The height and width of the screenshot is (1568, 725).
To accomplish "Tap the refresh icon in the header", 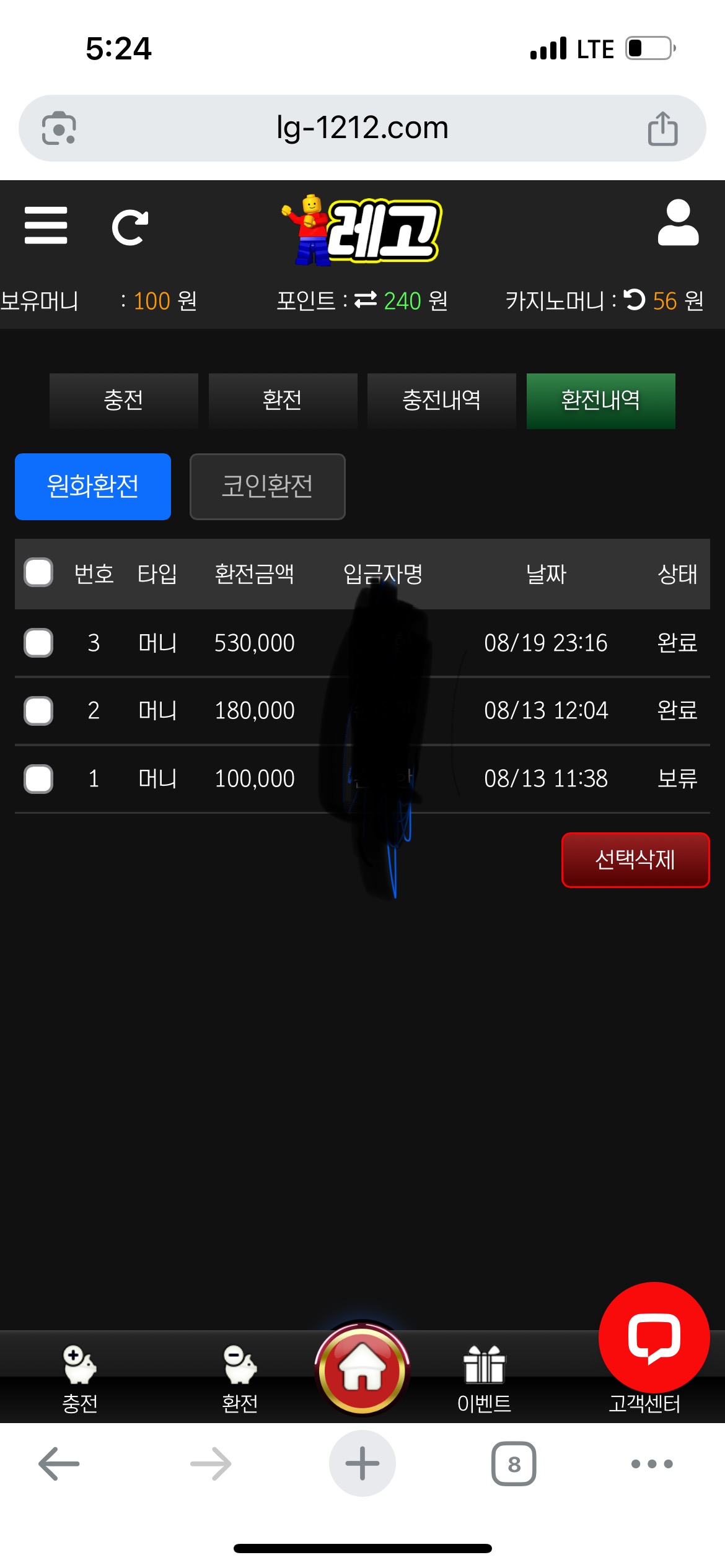I will [130, 228].
